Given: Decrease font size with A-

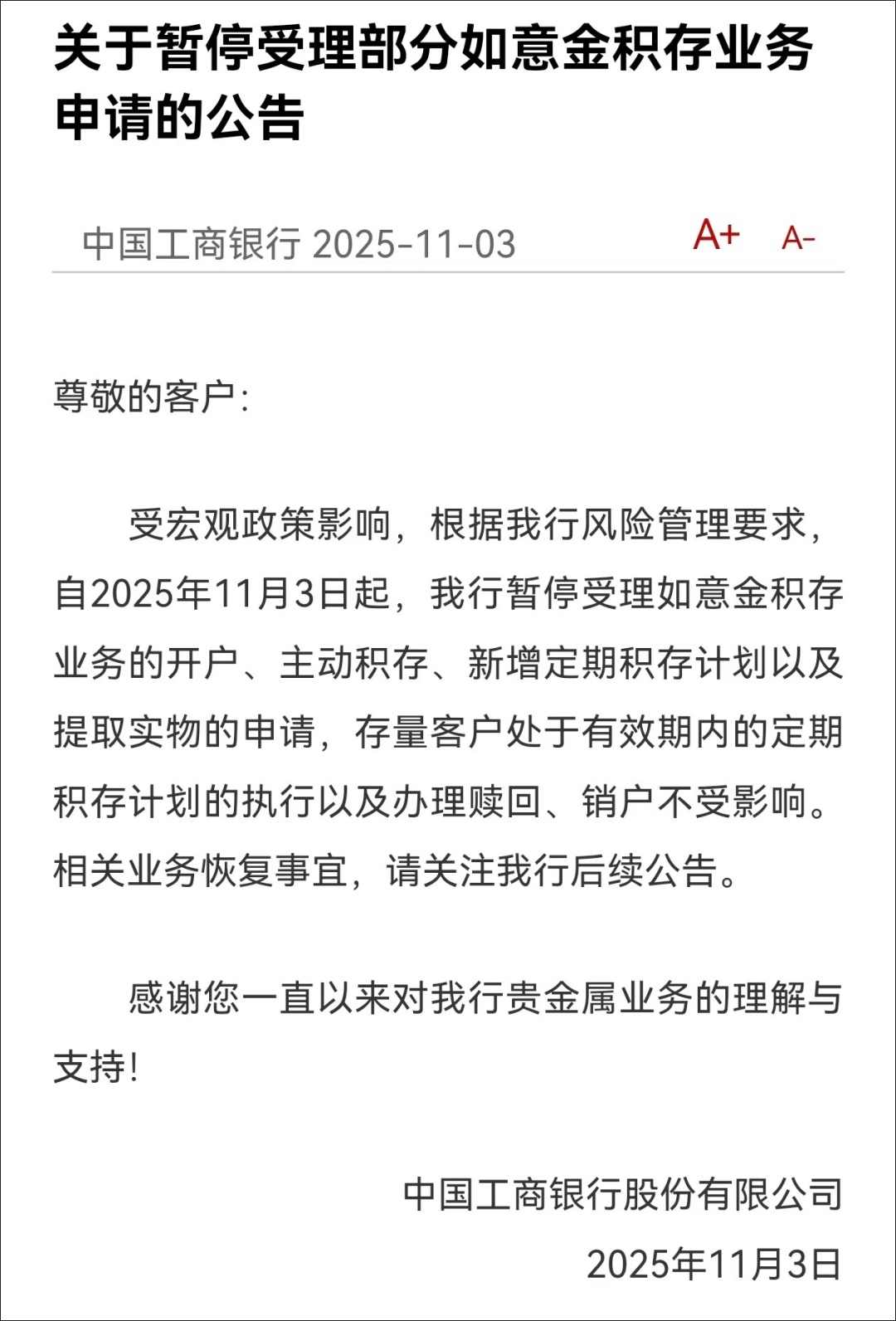Looking at the screenshot, I should click(798, 239).
